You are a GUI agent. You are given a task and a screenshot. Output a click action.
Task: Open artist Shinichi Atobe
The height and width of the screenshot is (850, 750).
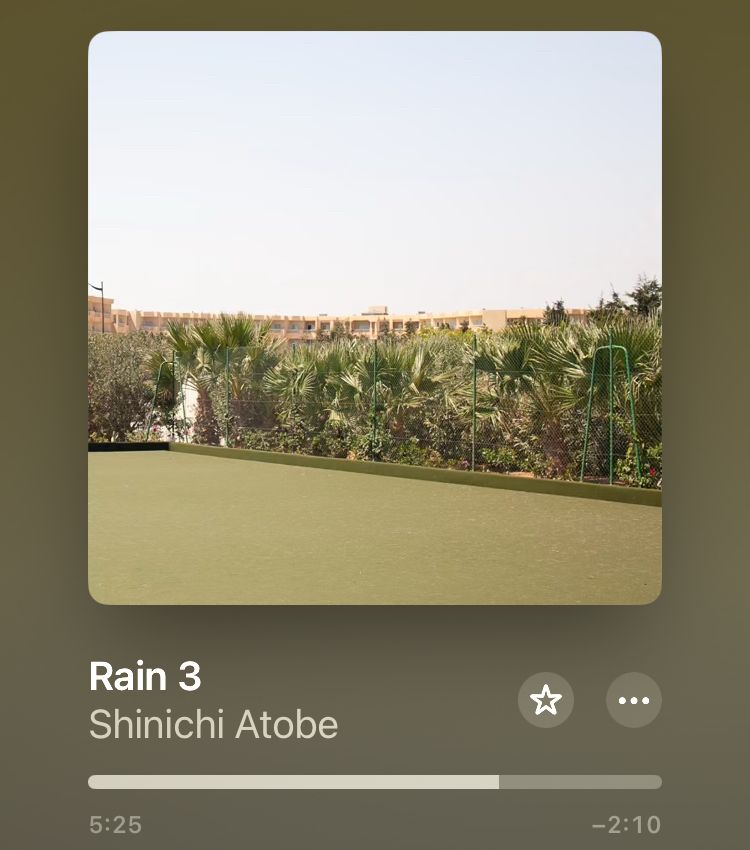click(x=213, y=725)
